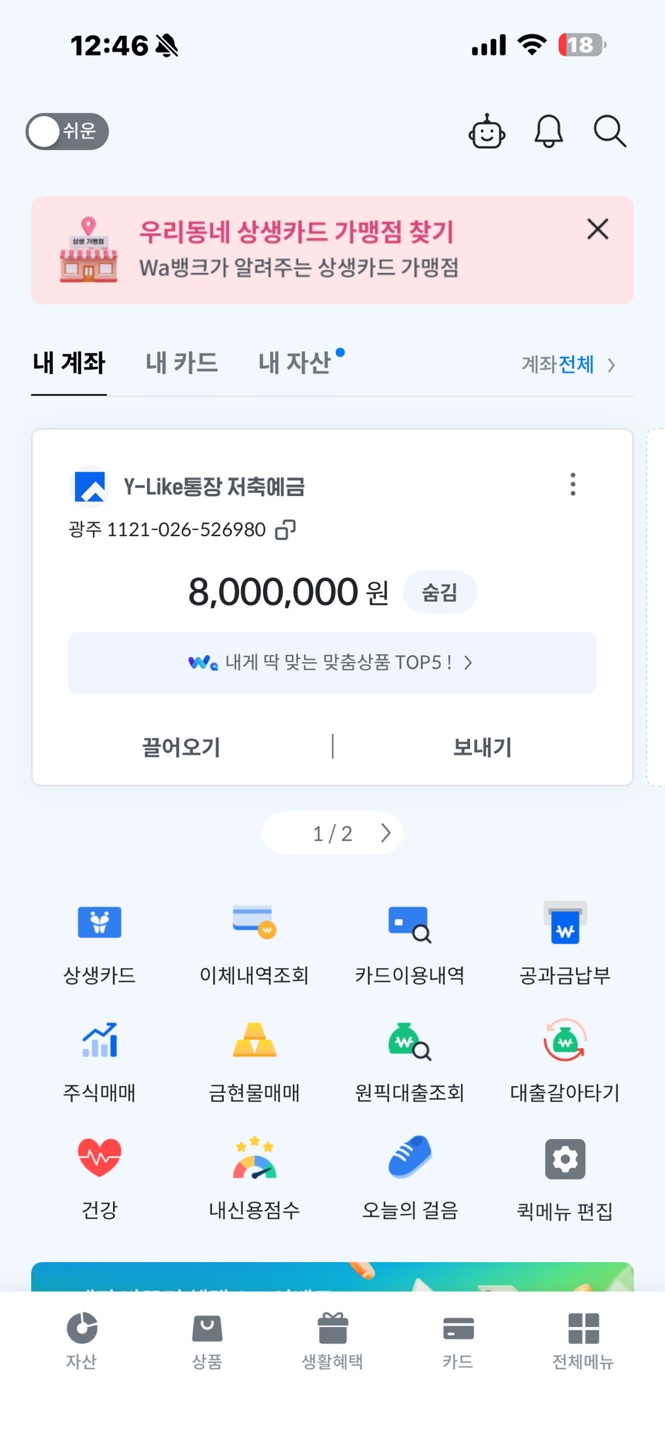Open the 이체내역조회 shortcut

point(254,943)
